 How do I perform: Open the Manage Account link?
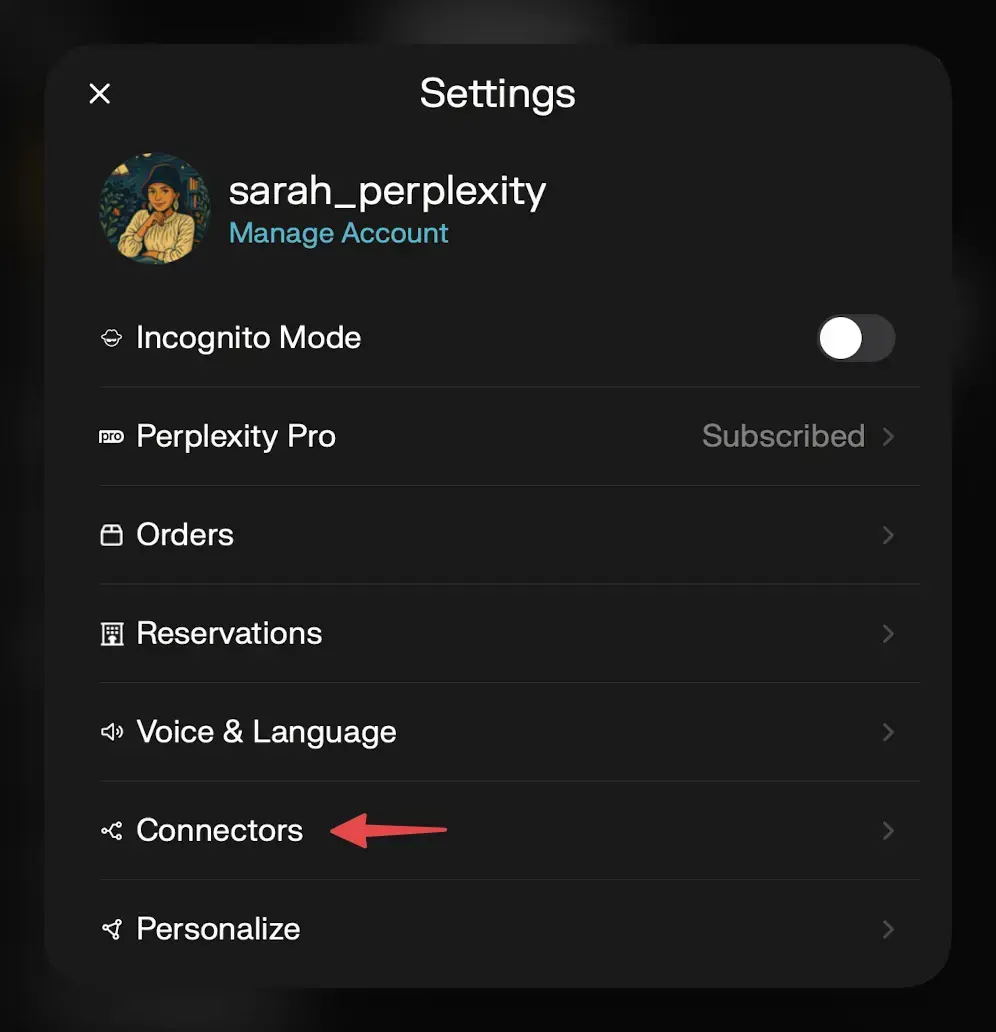[338, 233]
